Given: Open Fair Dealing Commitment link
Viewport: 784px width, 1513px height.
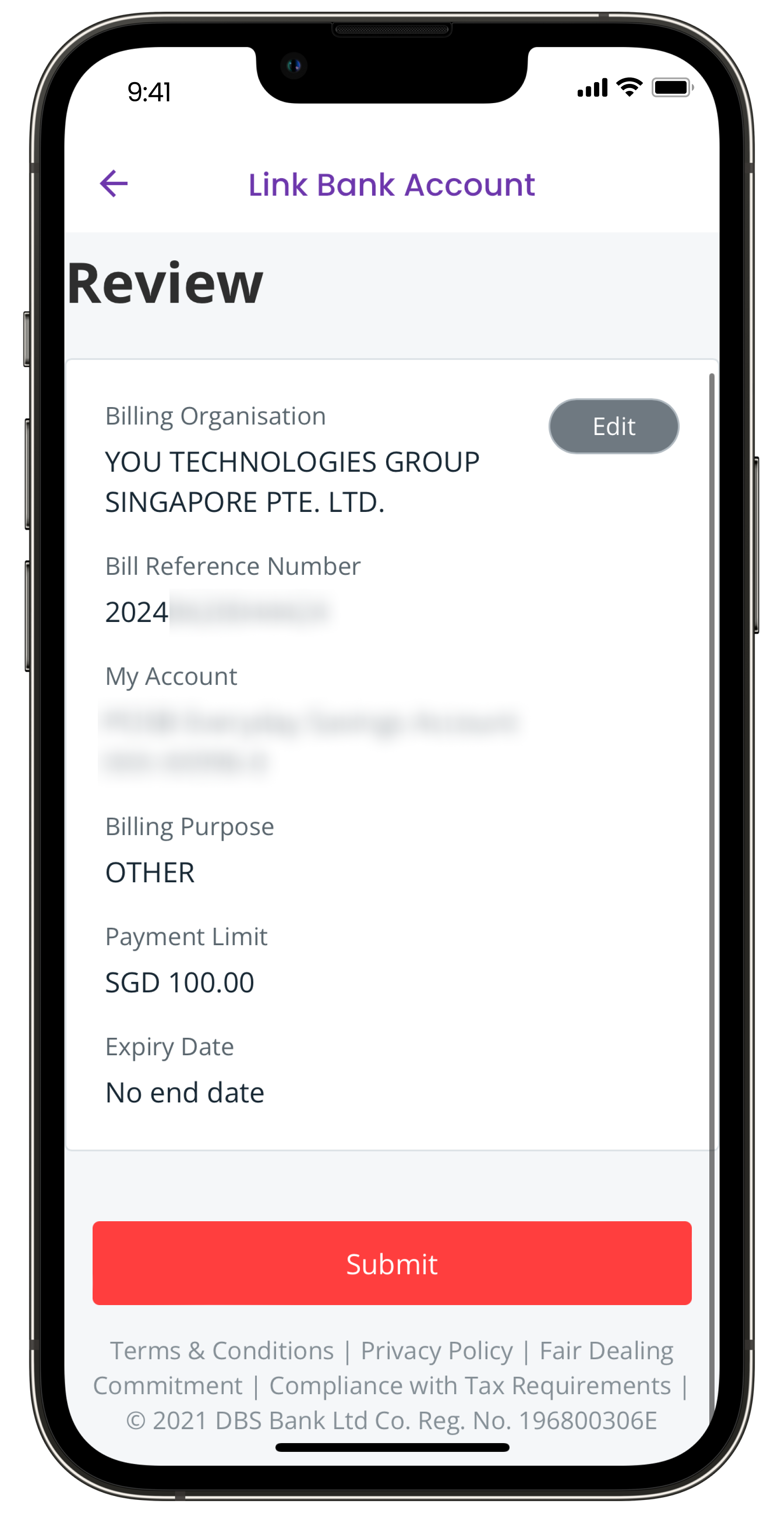Looking at the screenshot, I should (x=605, y=1351).
